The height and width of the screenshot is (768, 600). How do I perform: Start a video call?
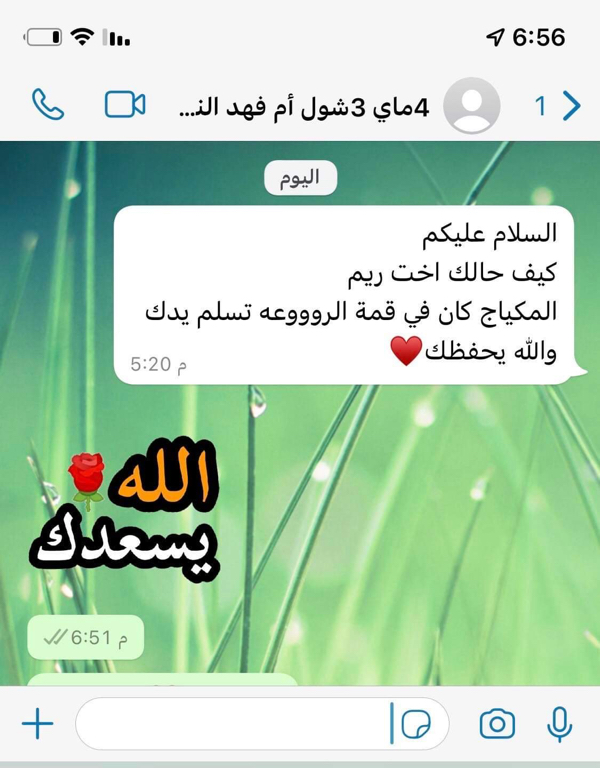pos(125,104)
